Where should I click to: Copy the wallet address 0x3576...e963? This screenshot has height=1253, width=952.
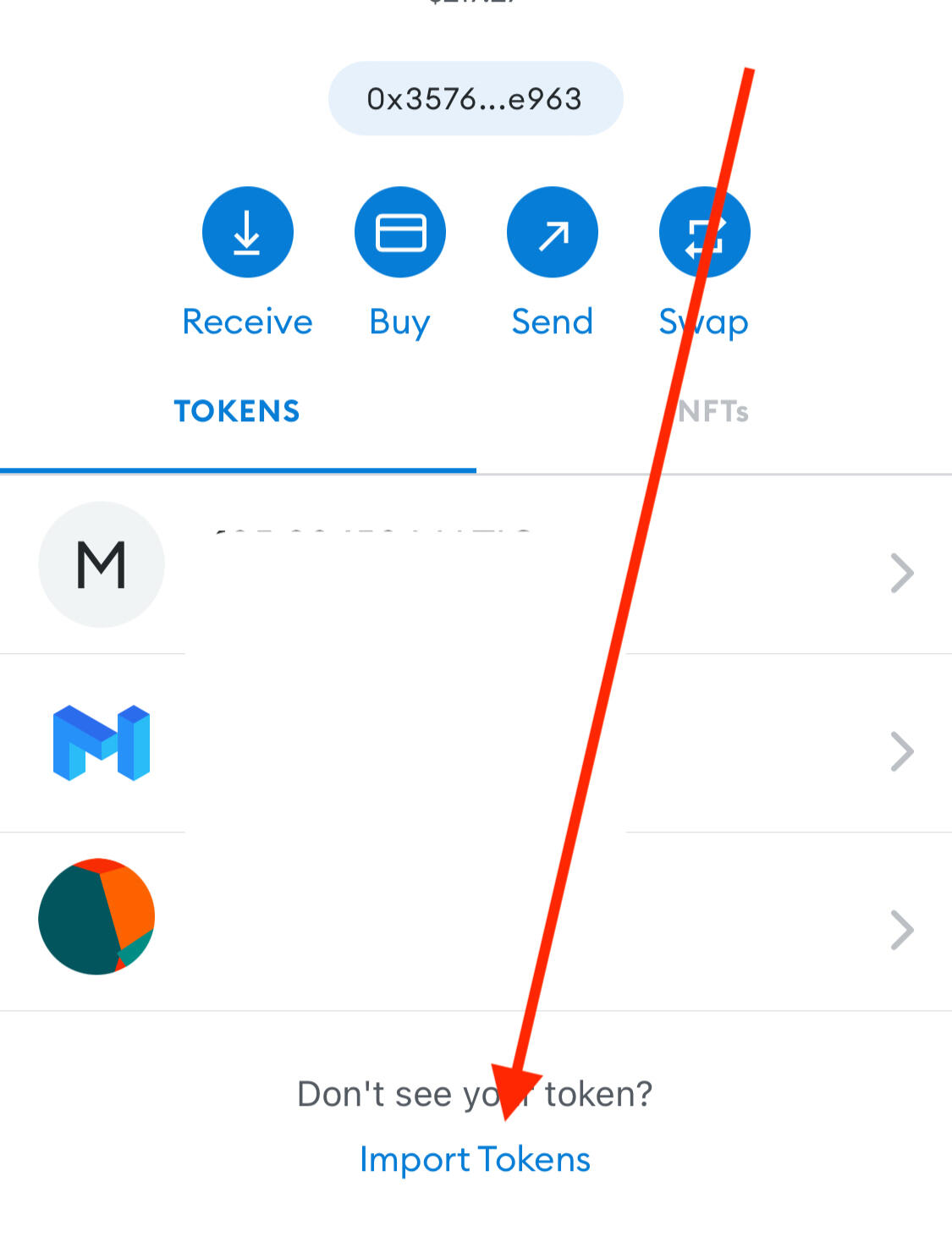(x=475, y=99)
